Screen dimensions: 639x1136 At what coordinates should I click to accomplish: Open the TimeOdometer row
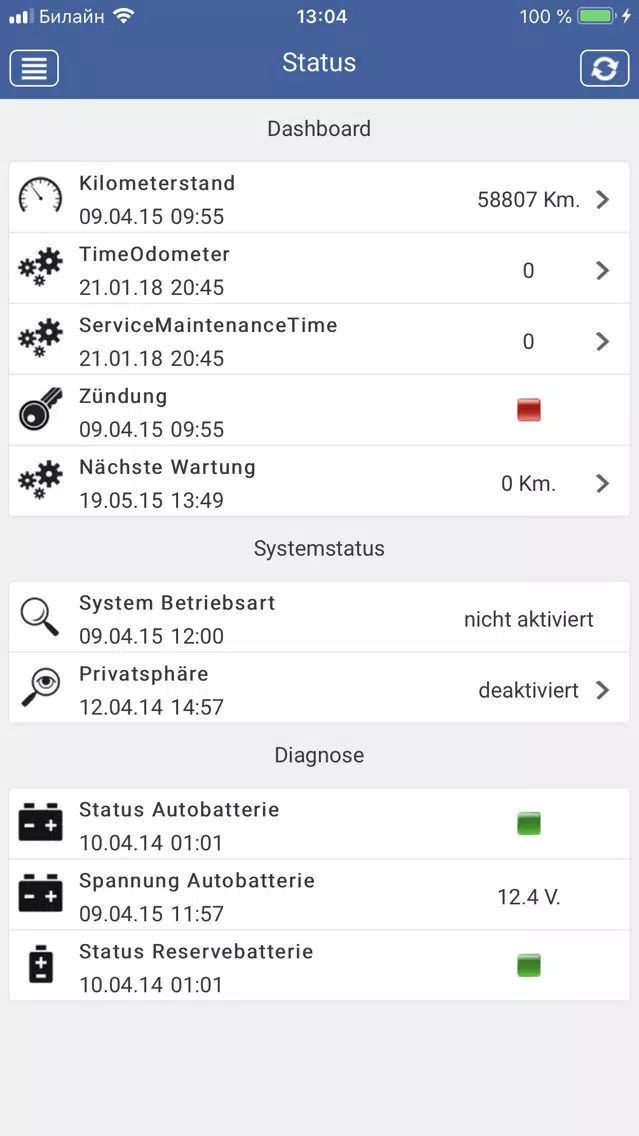319,269
